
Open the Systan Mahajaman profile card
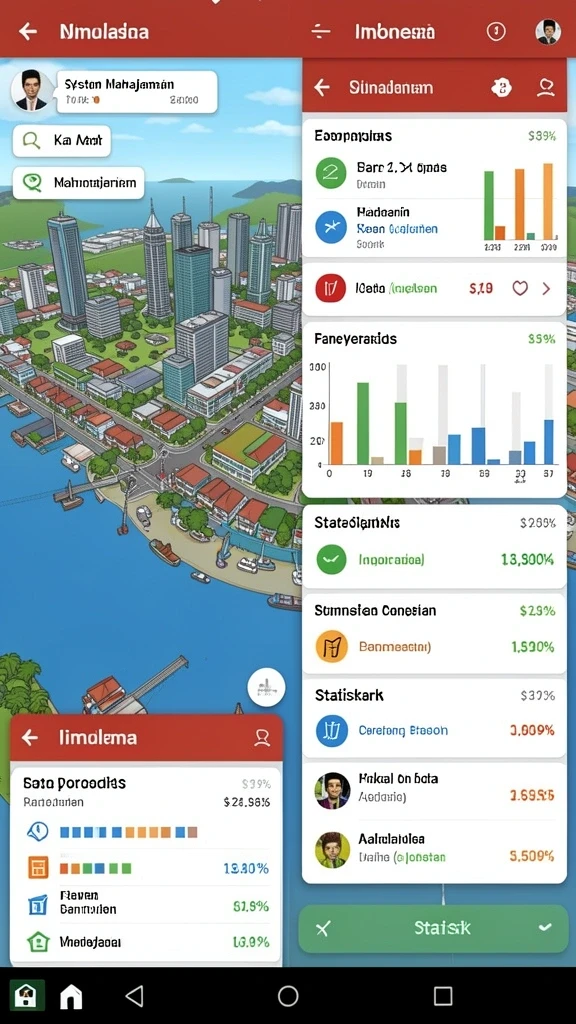click(114, 91)
